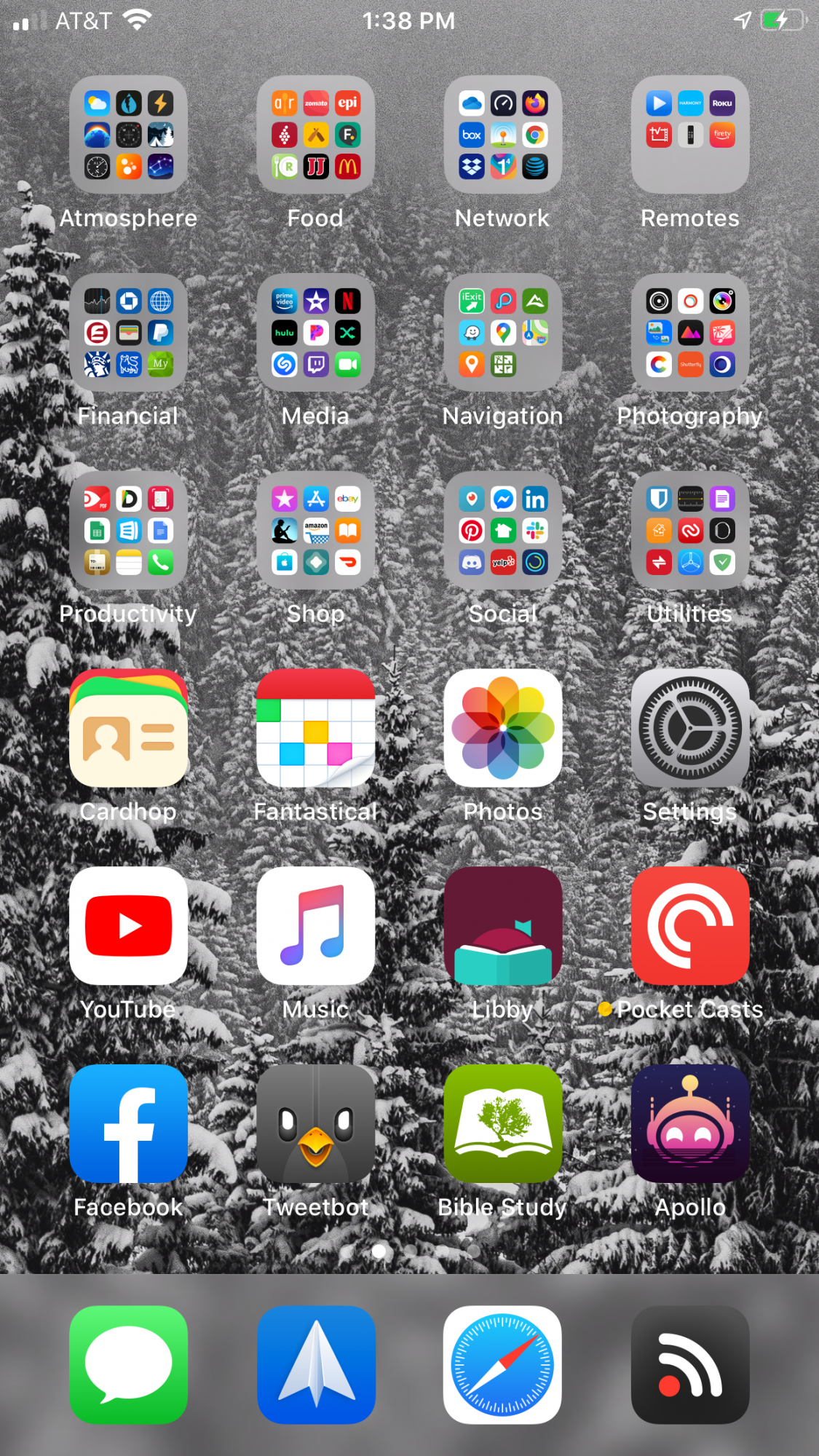Launch YouTube
Screen dimensions: 819x1456
(128, 926)
